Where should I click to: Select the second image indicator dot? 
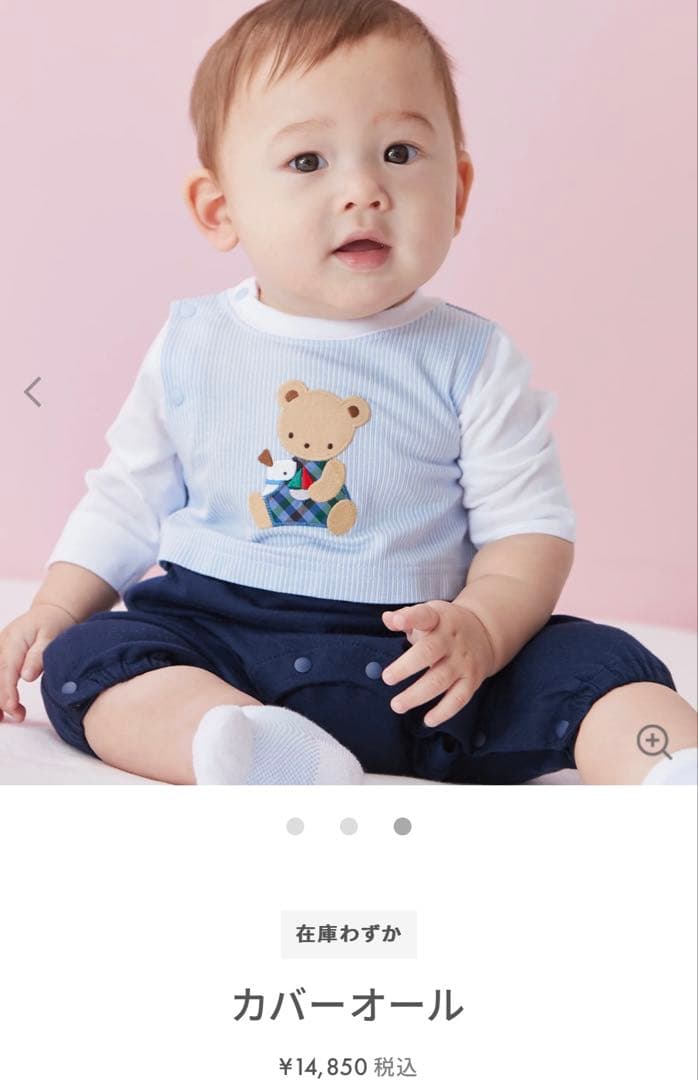349,826
